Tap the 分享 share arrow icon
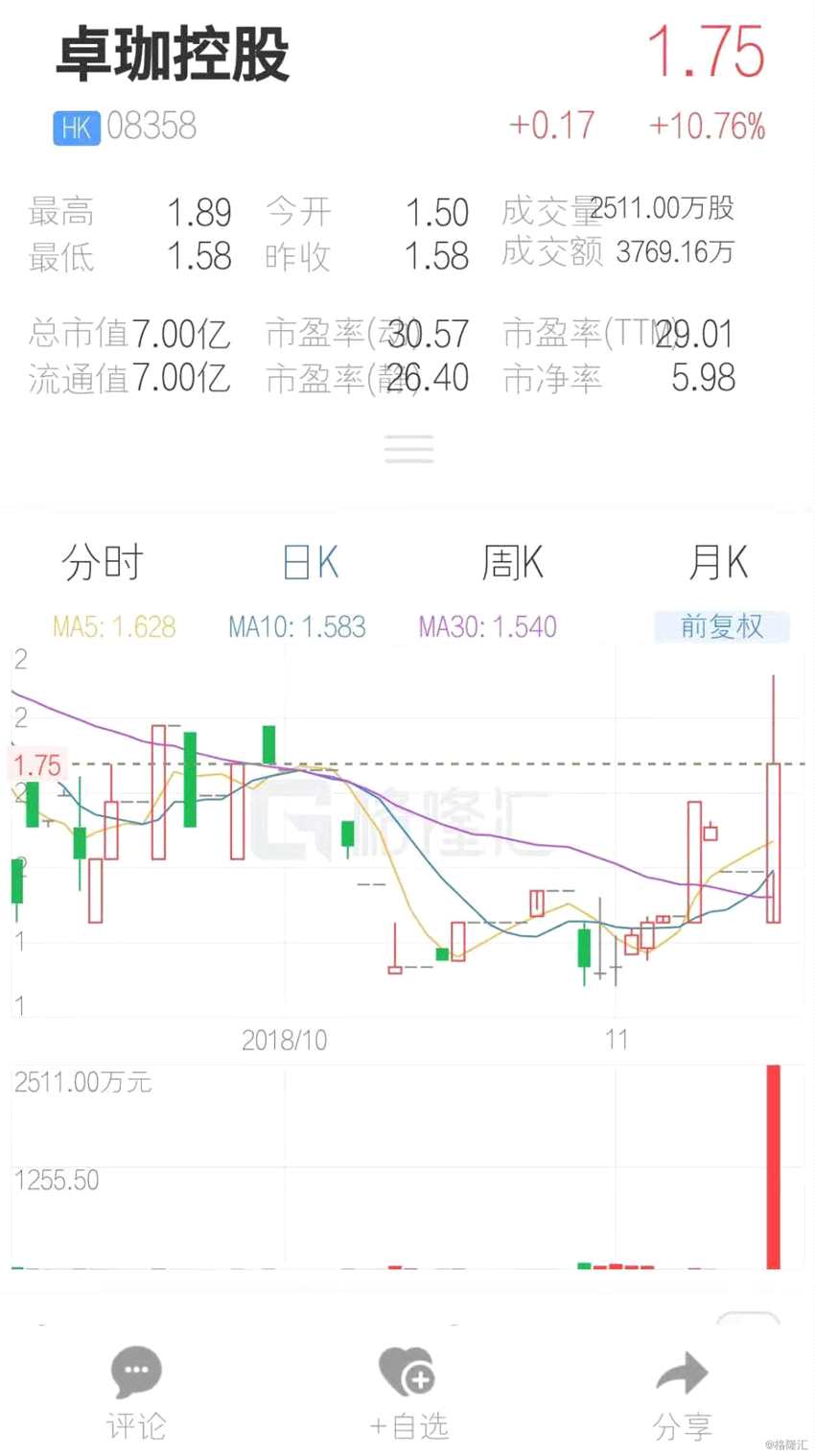Image resolution: width=815 pixels, height=1456 pixels. tap(681, 1372)
